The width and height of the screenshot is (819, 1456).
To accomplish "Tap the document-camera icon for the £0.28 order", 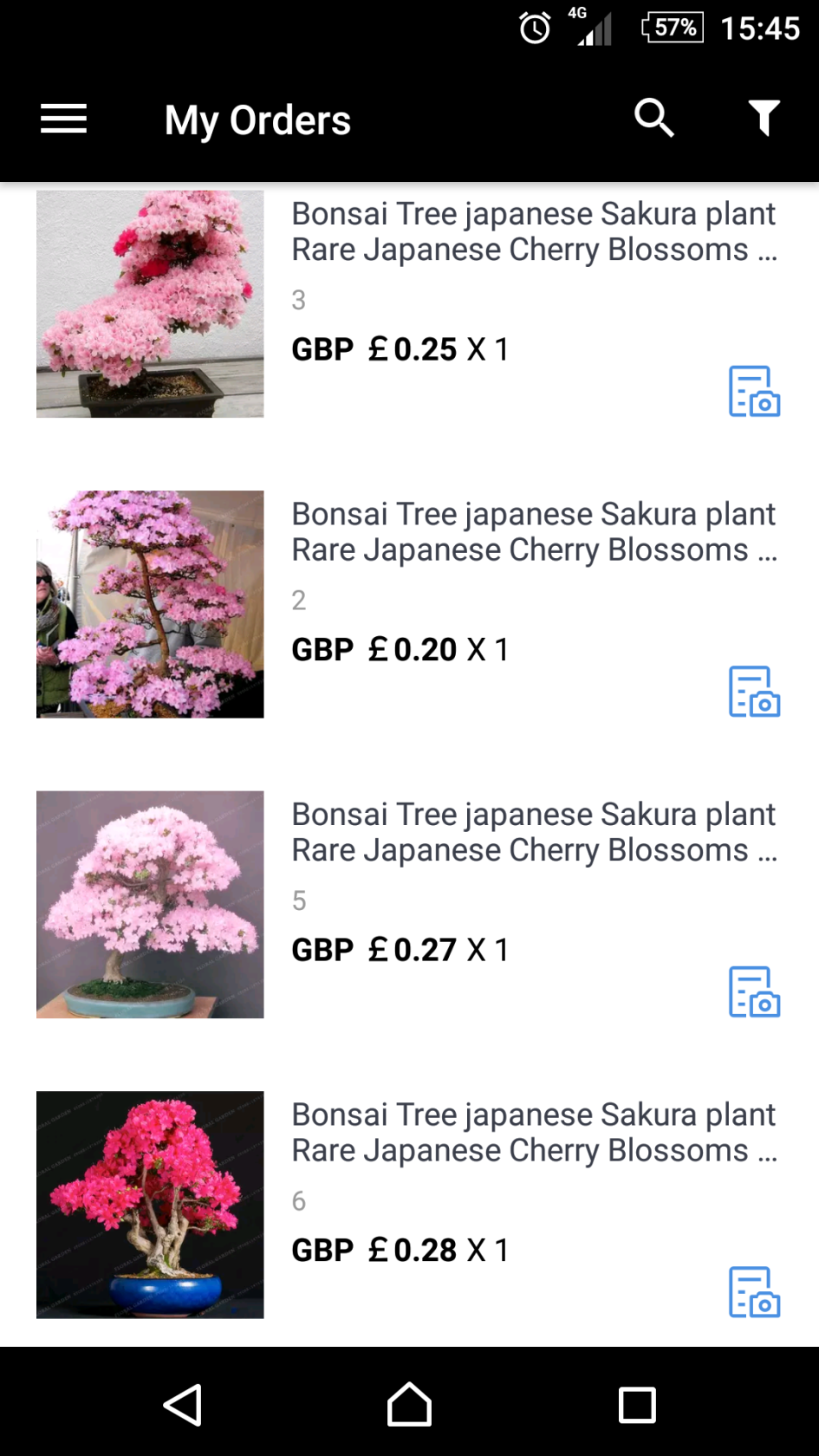I will coord(754,1292).
